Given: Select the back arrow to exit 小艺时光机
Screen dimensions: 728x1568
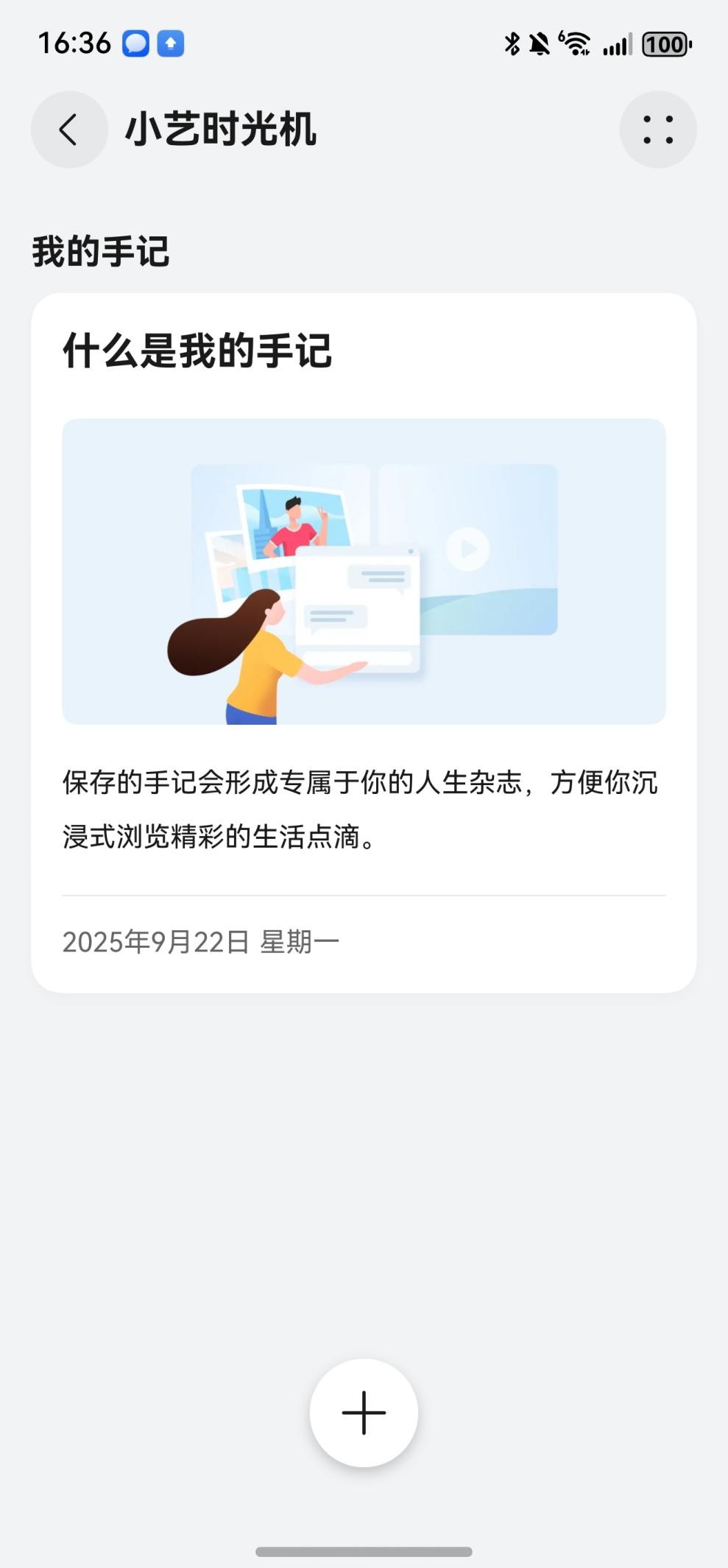Looking at the screenshot, I should 68,129.
